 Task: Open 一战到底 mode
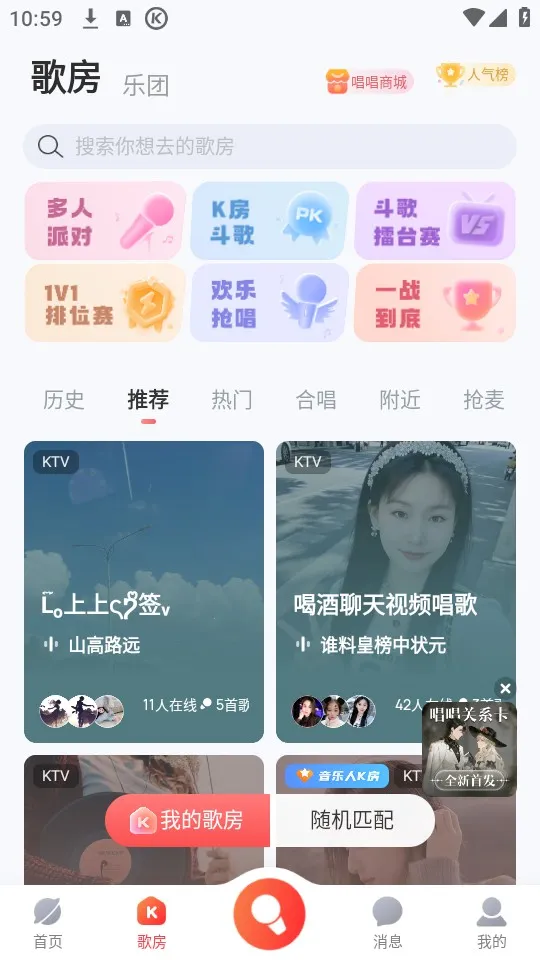click(435, 303)
